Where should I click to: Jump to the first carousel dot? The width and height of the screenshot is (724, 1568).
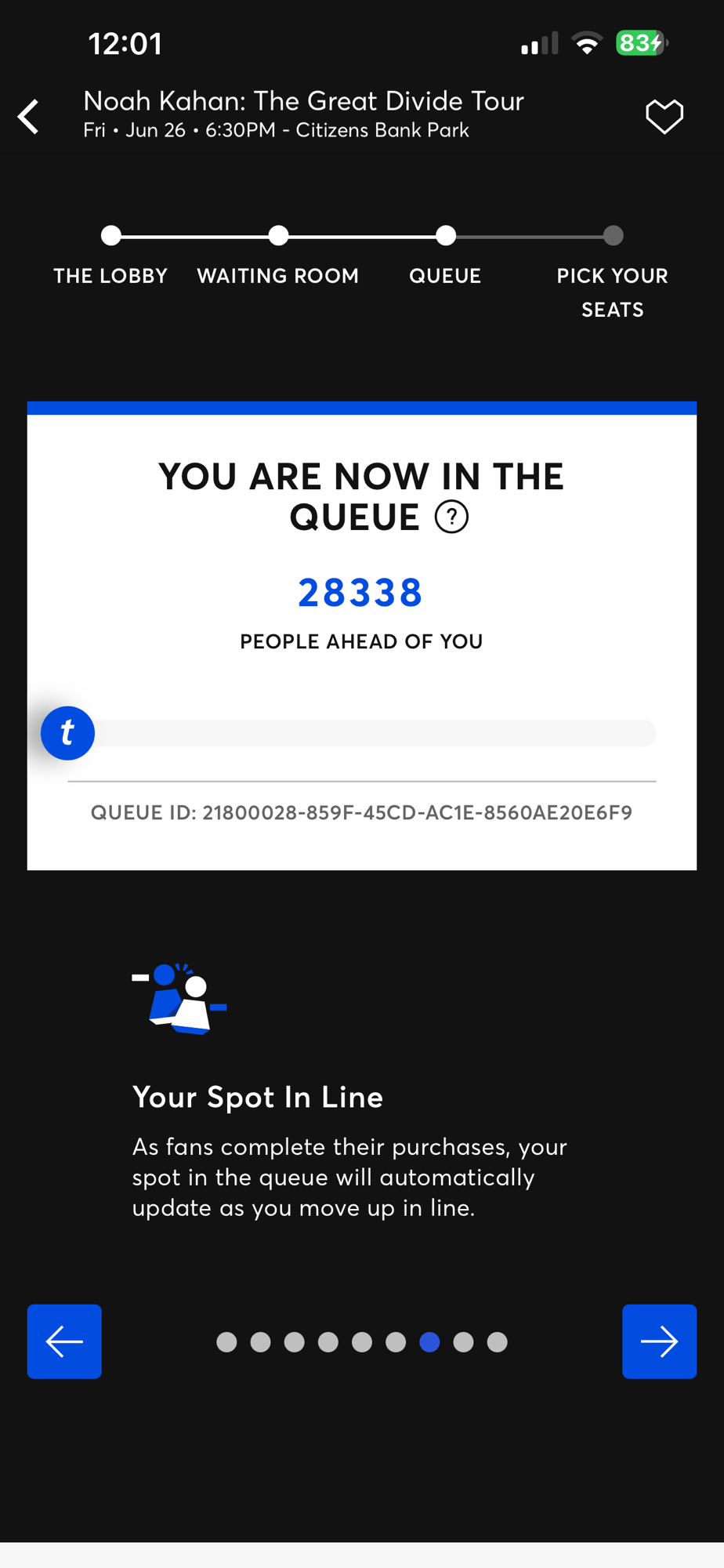[x=226, y=1342]
